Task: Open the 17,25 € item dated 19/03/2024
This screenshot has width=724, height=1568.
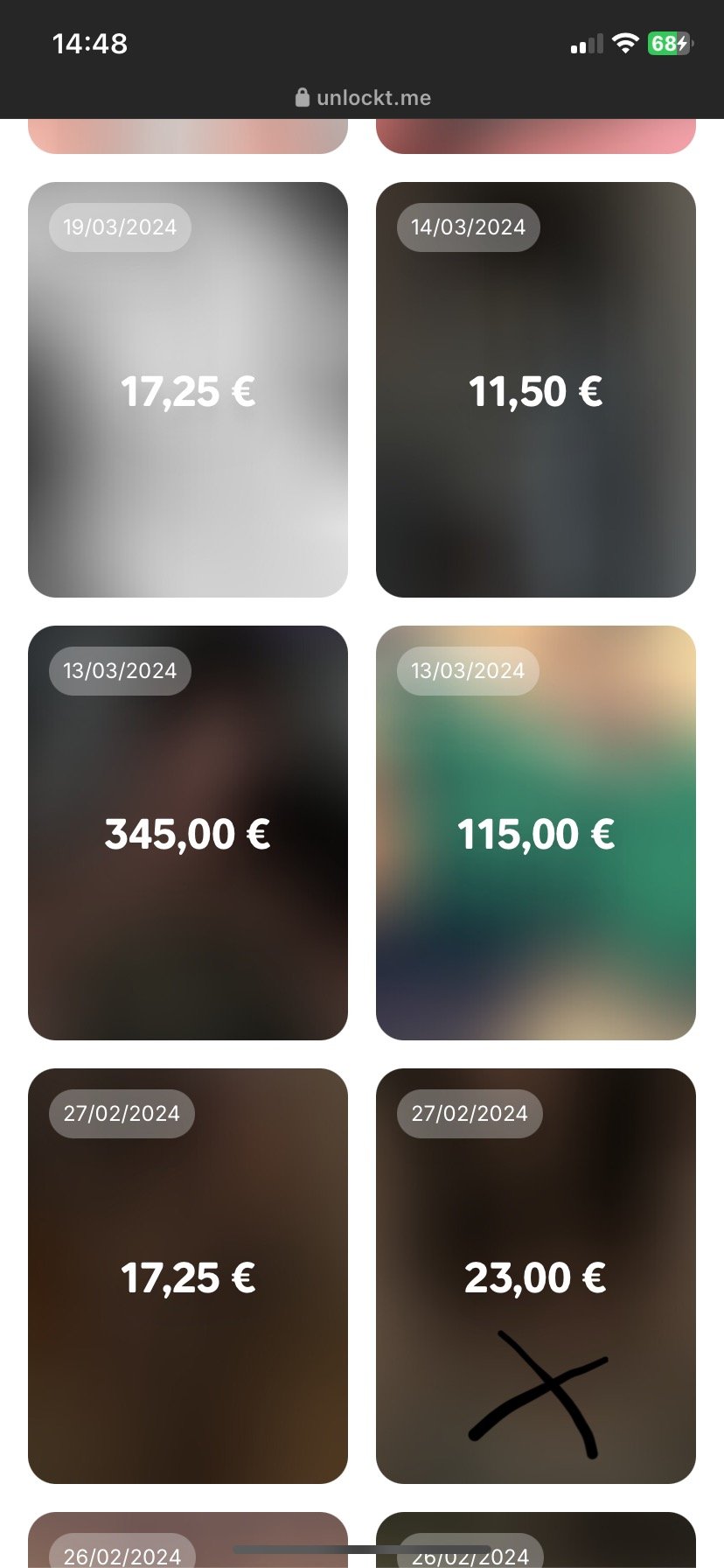Action: (x=188, y=390)
